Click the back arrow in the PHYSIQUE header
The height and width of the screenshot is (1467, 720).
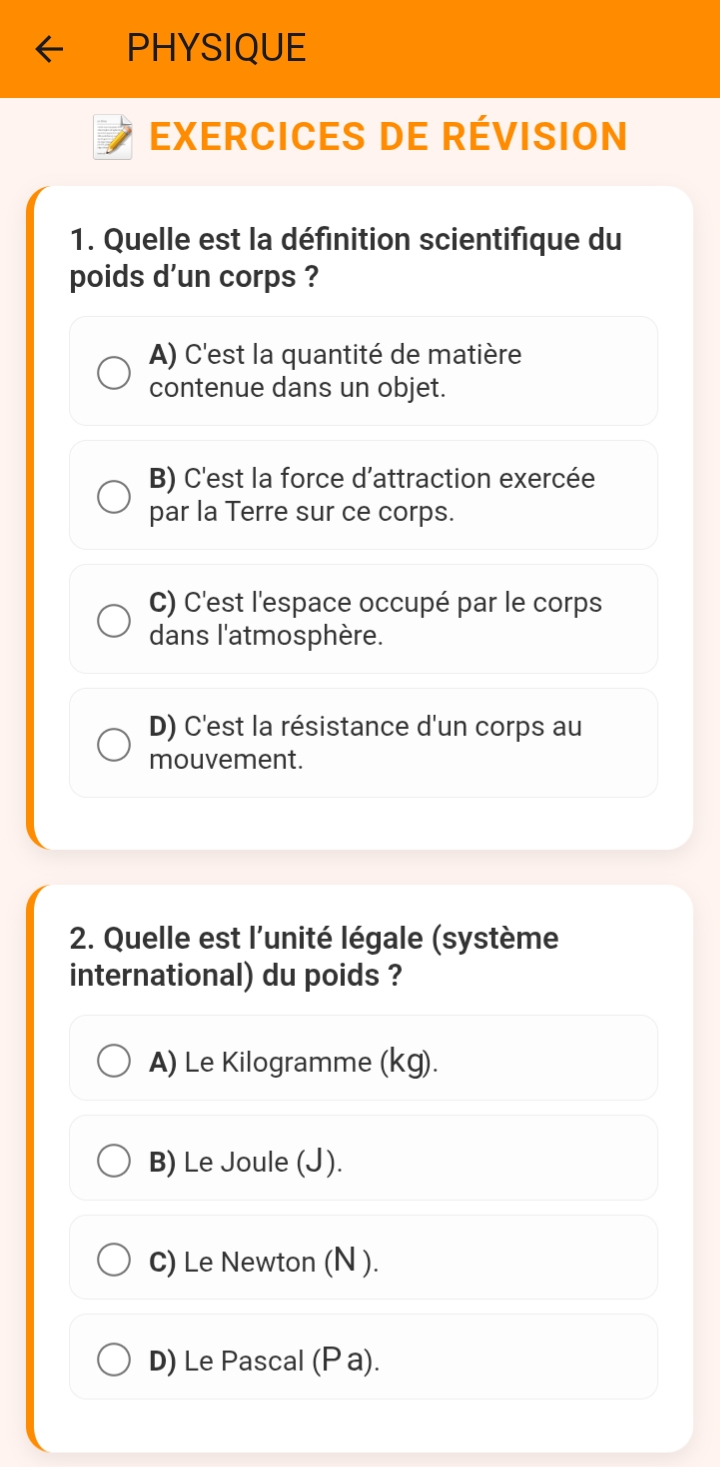point(47,47)
